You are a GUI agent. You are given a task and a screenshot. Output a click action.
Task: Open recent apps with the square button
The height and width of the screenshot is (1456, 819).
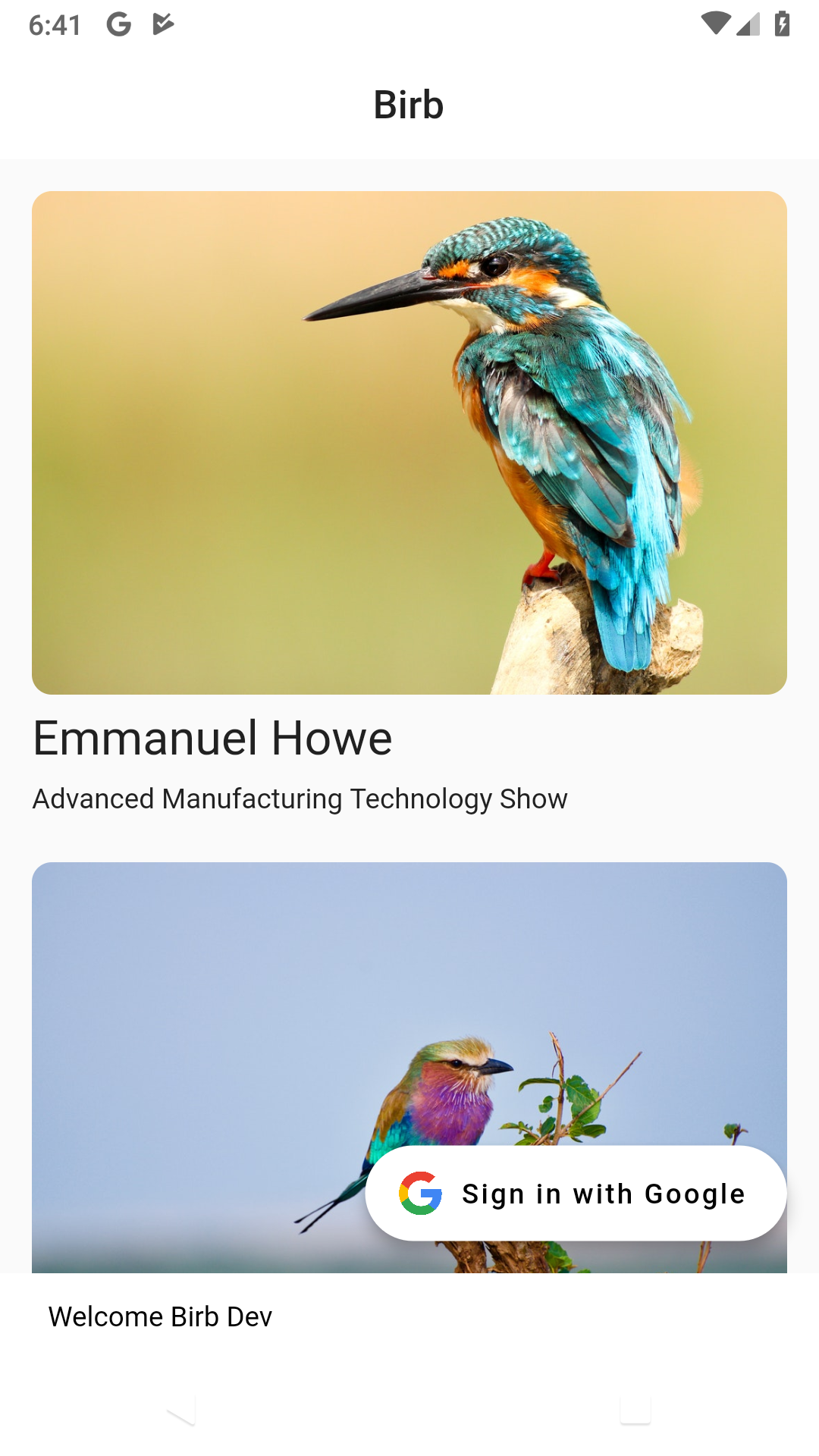(x=635, y=1410)
